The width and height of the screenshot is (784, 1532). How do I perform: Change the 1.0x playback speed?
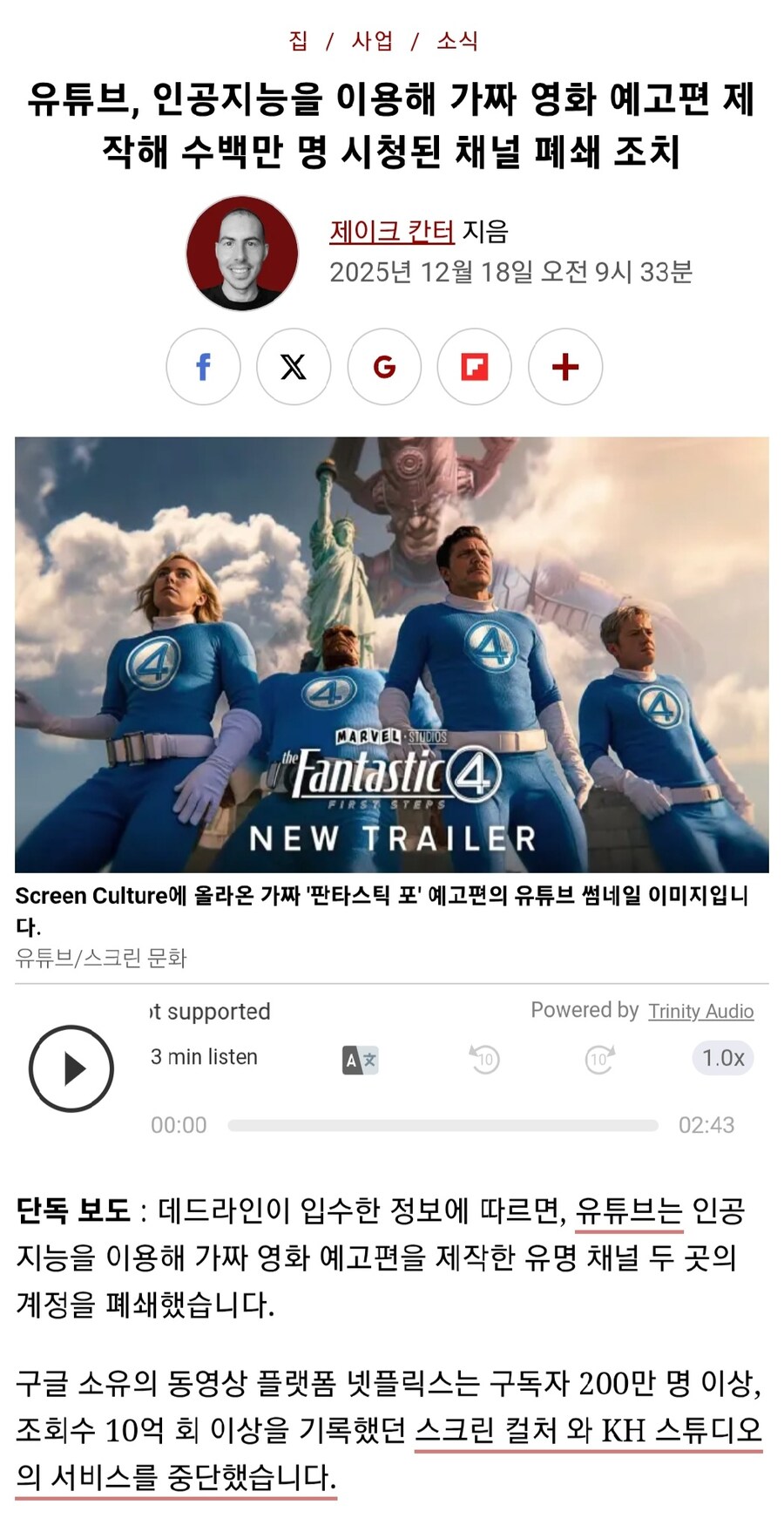click(721, 1058)
